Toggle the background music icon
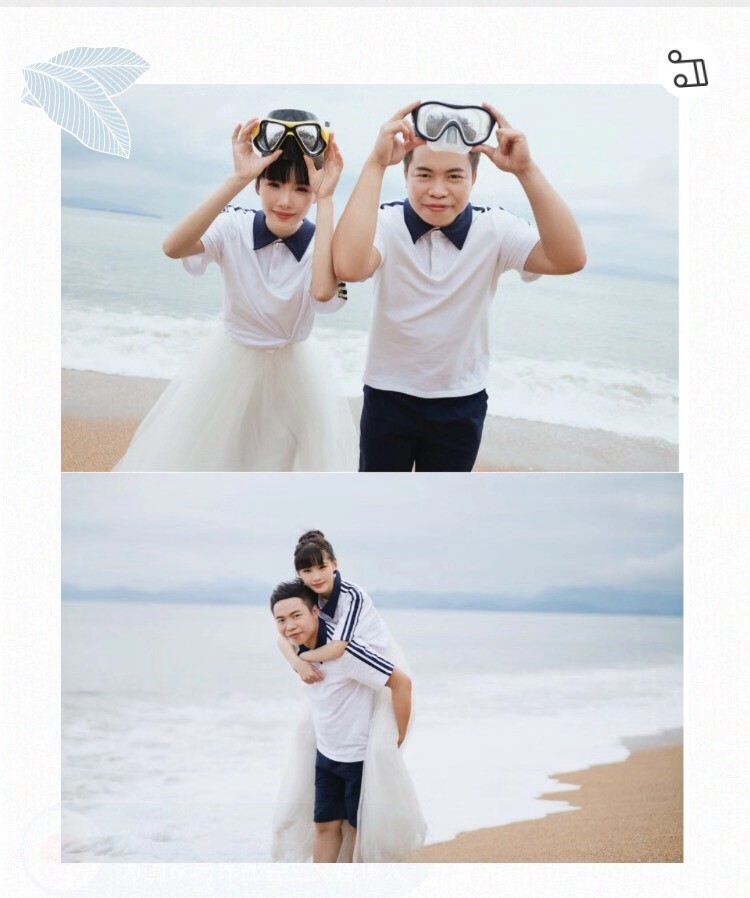 [x=688, y=70]
